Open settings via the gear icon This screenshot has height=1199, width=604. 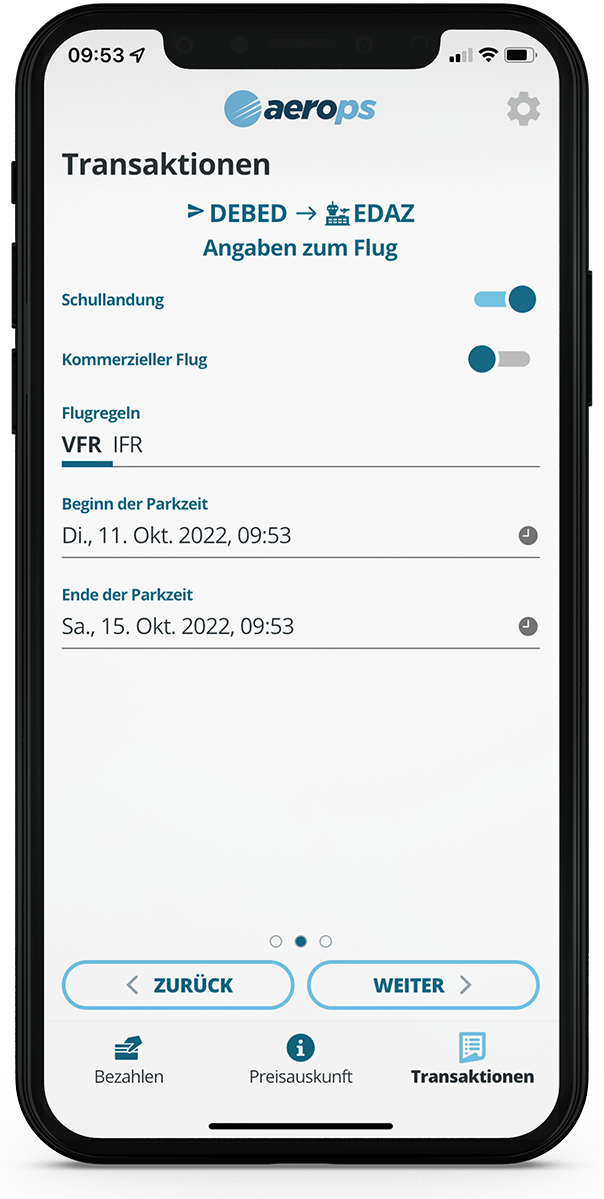pyautogui.click(x=523, y=108)
